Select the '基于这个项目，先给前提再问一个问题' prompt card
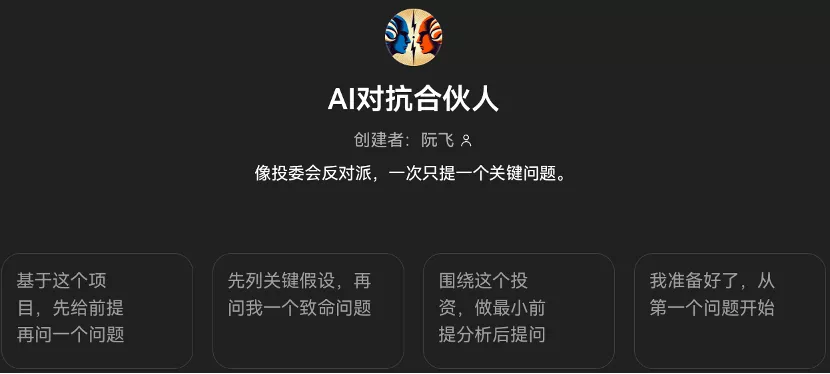The height and width of the screenshot is (374, 830). click(x=97, y=311)
